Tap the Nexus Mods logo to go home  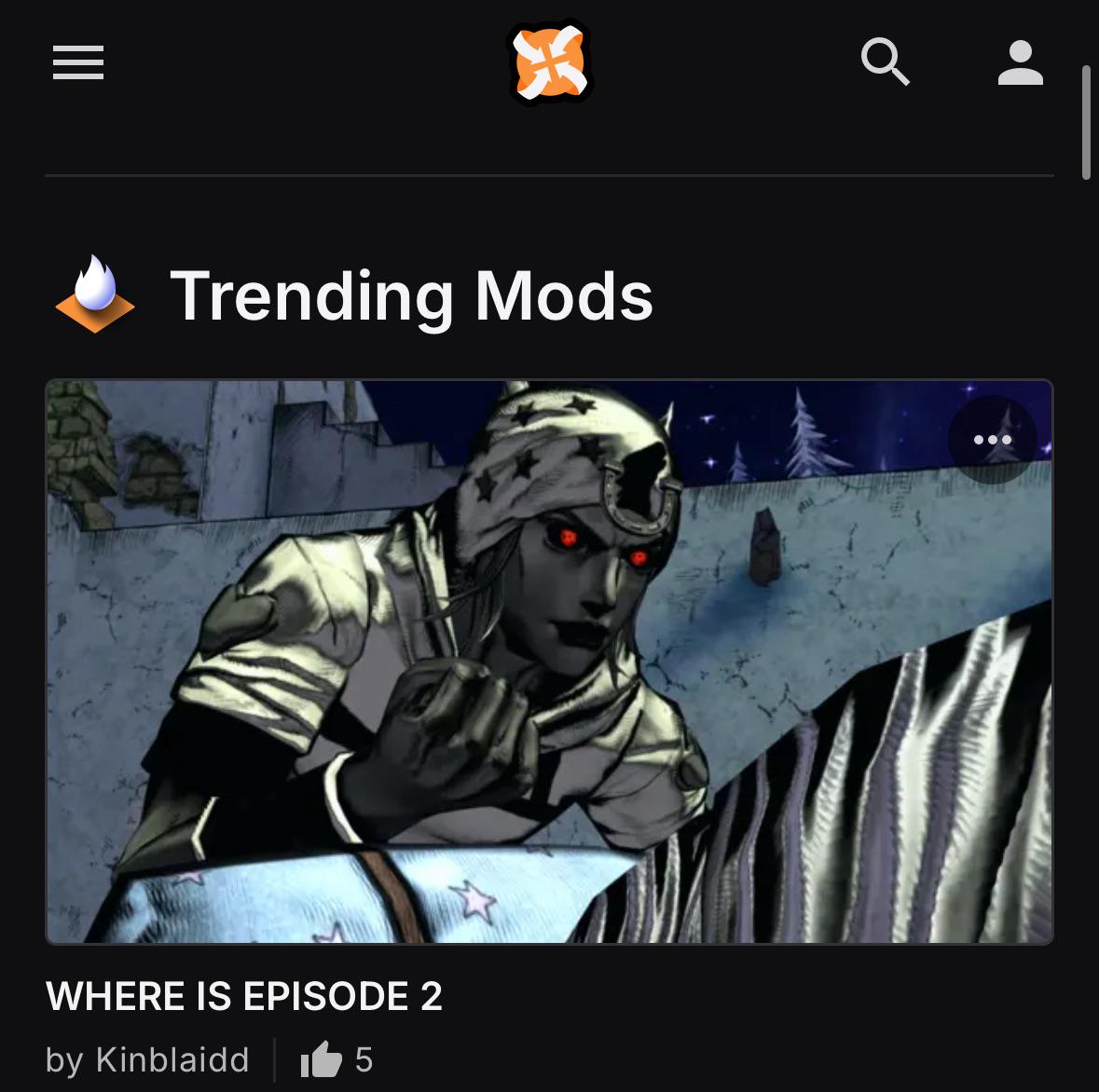550,62
